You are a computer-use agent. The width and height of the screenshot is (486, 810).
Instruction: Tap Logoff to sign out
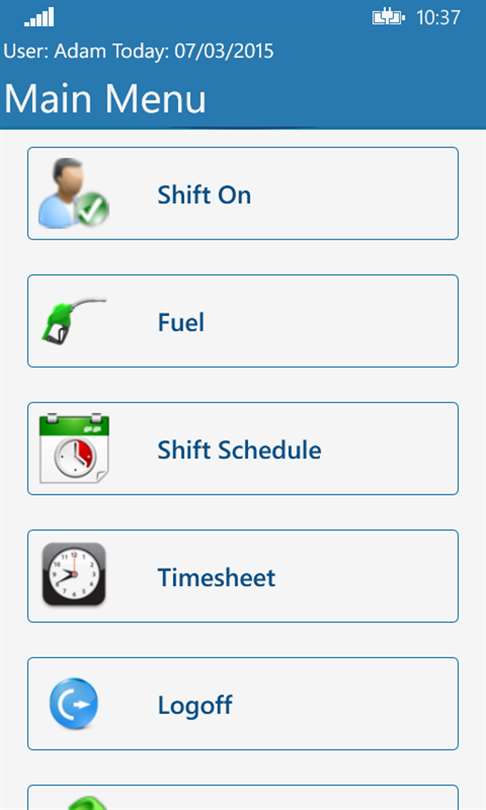point(243,704)
